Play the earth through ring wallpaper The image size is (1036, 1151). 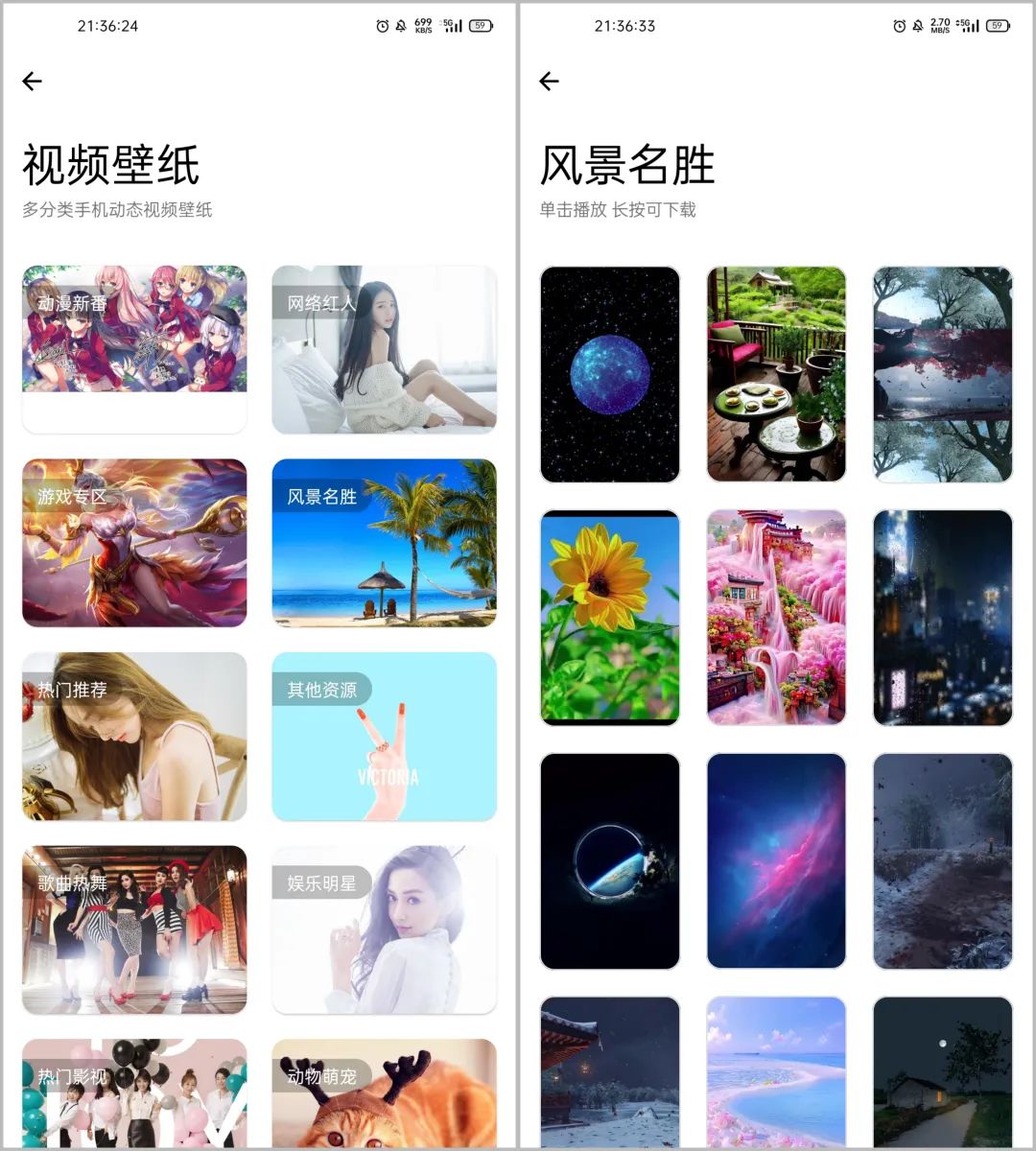[x=610, y=860]
